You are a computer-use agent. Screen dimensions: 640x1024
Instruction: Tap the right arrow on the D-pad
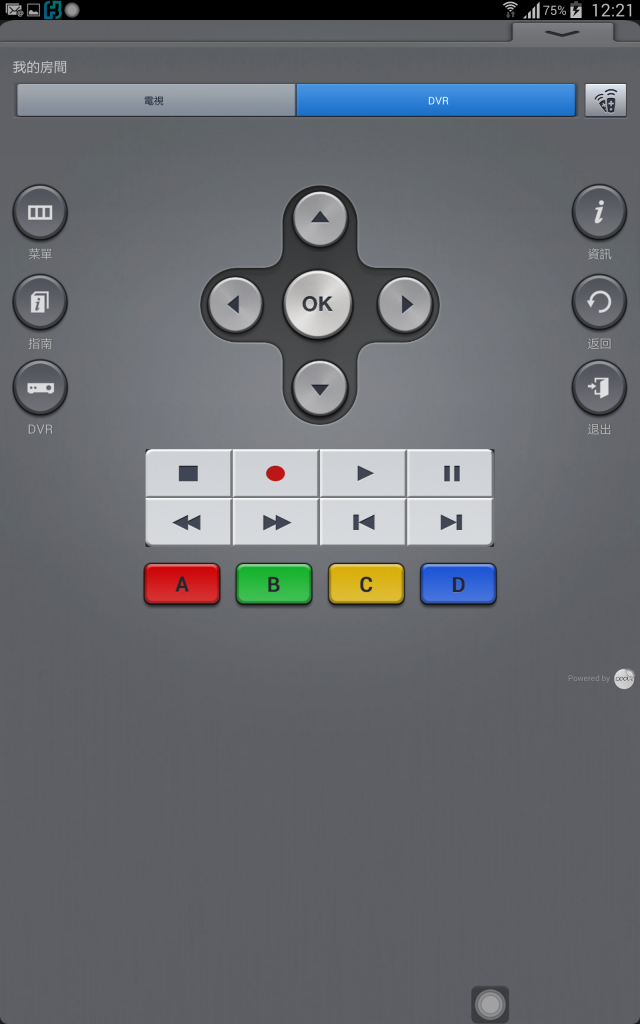pos(405,304)
